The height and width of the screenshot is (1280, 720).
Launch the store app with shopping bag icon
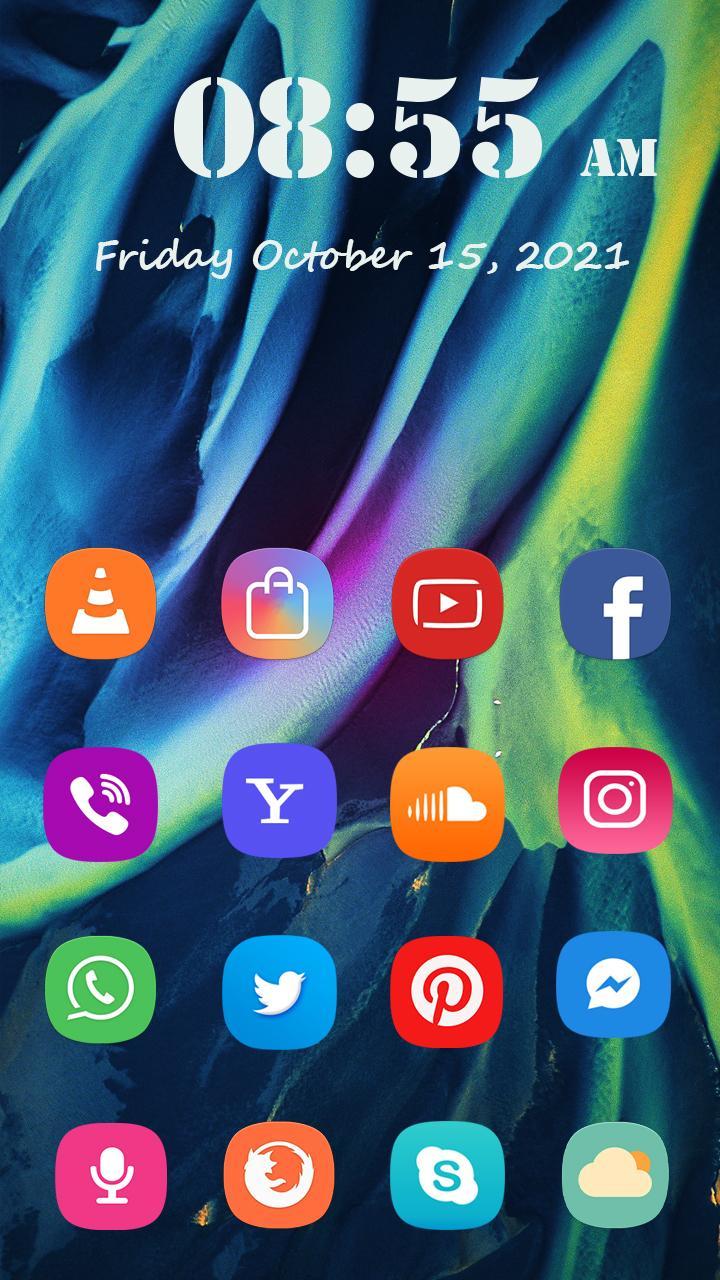click(277, 603)
